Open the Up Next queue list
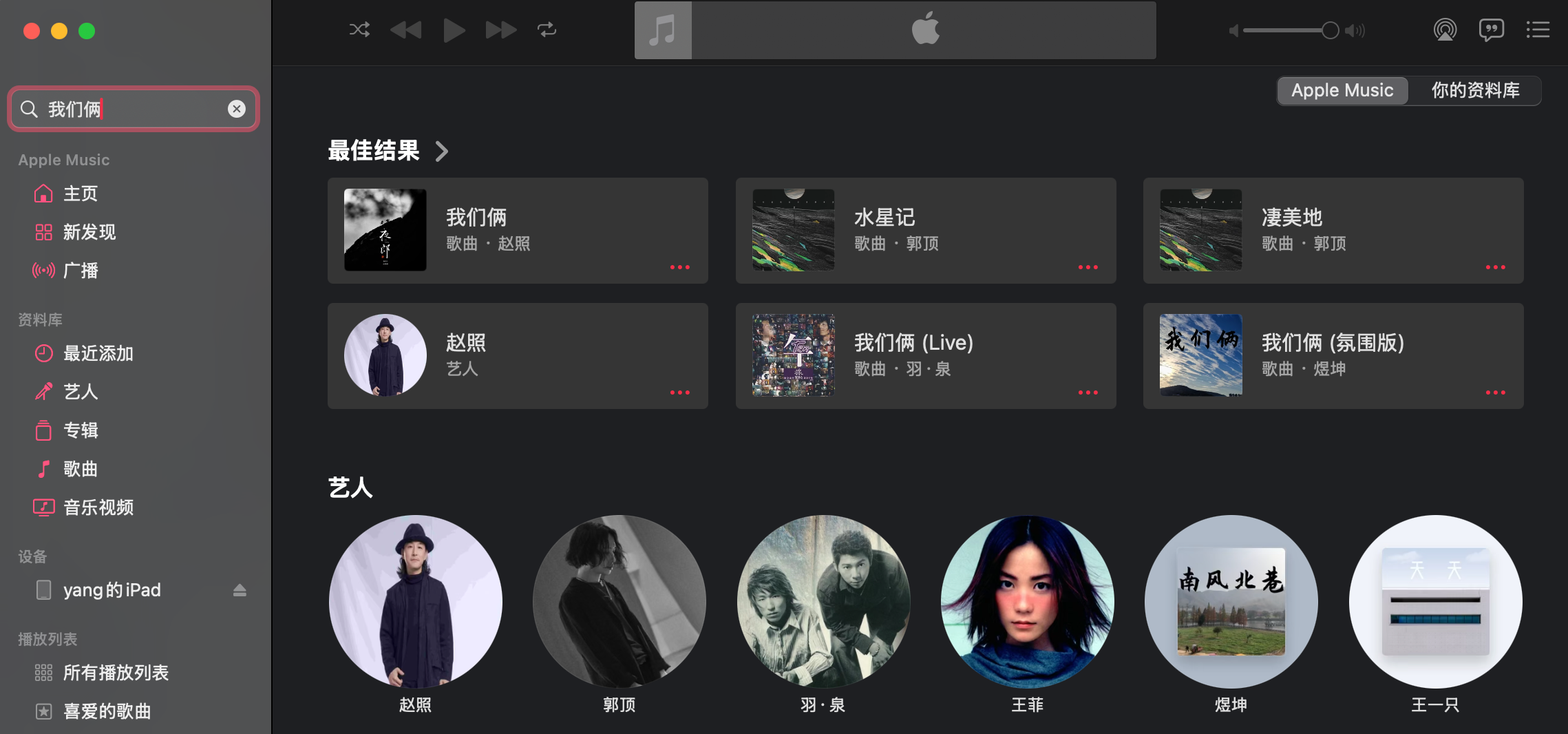Viewport: 1568px width, 734px height. point(1537,30)
